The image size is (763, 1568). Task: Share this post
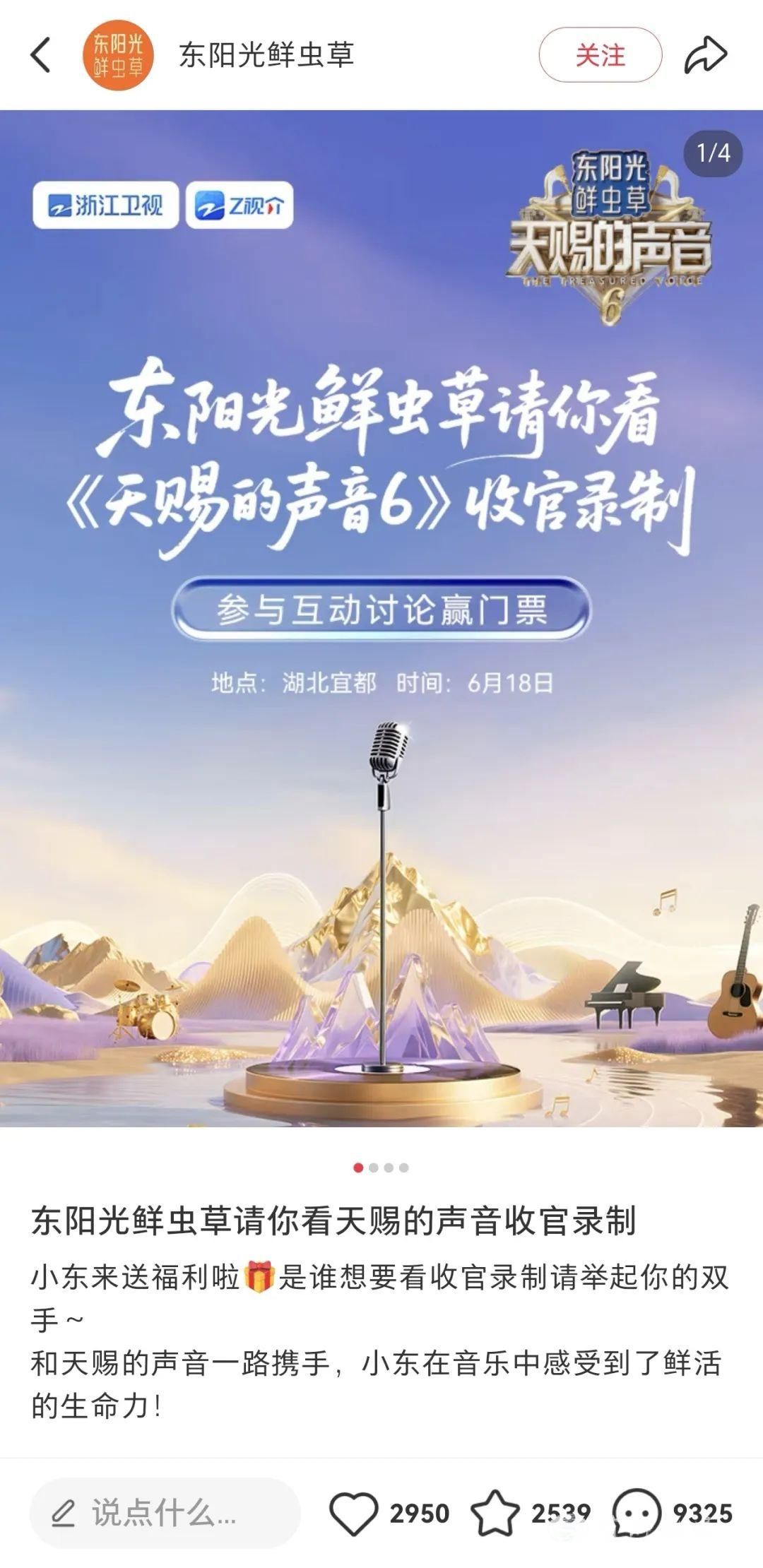pos(705,55)
